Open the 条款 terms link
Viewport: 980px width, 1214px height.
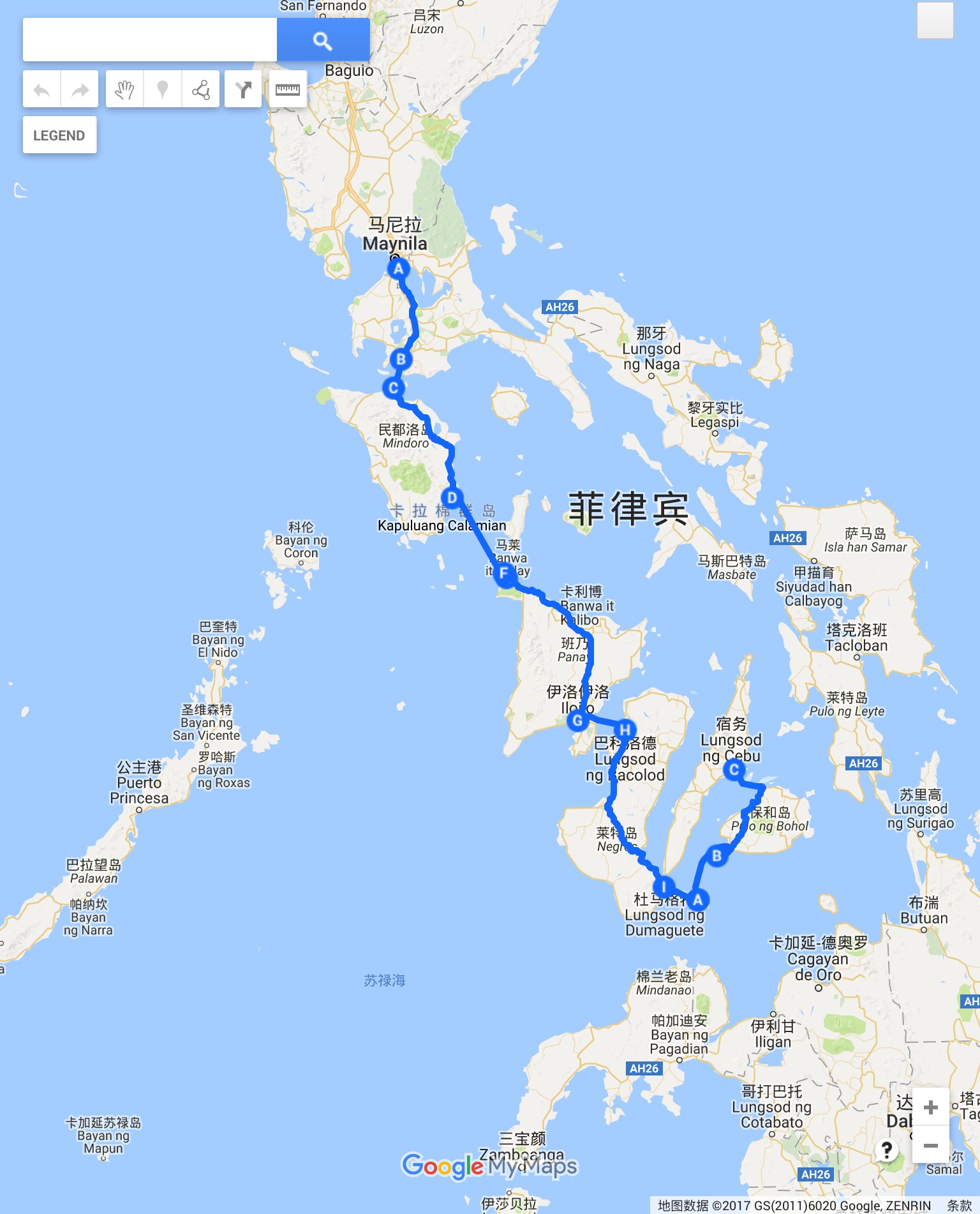959,1205
